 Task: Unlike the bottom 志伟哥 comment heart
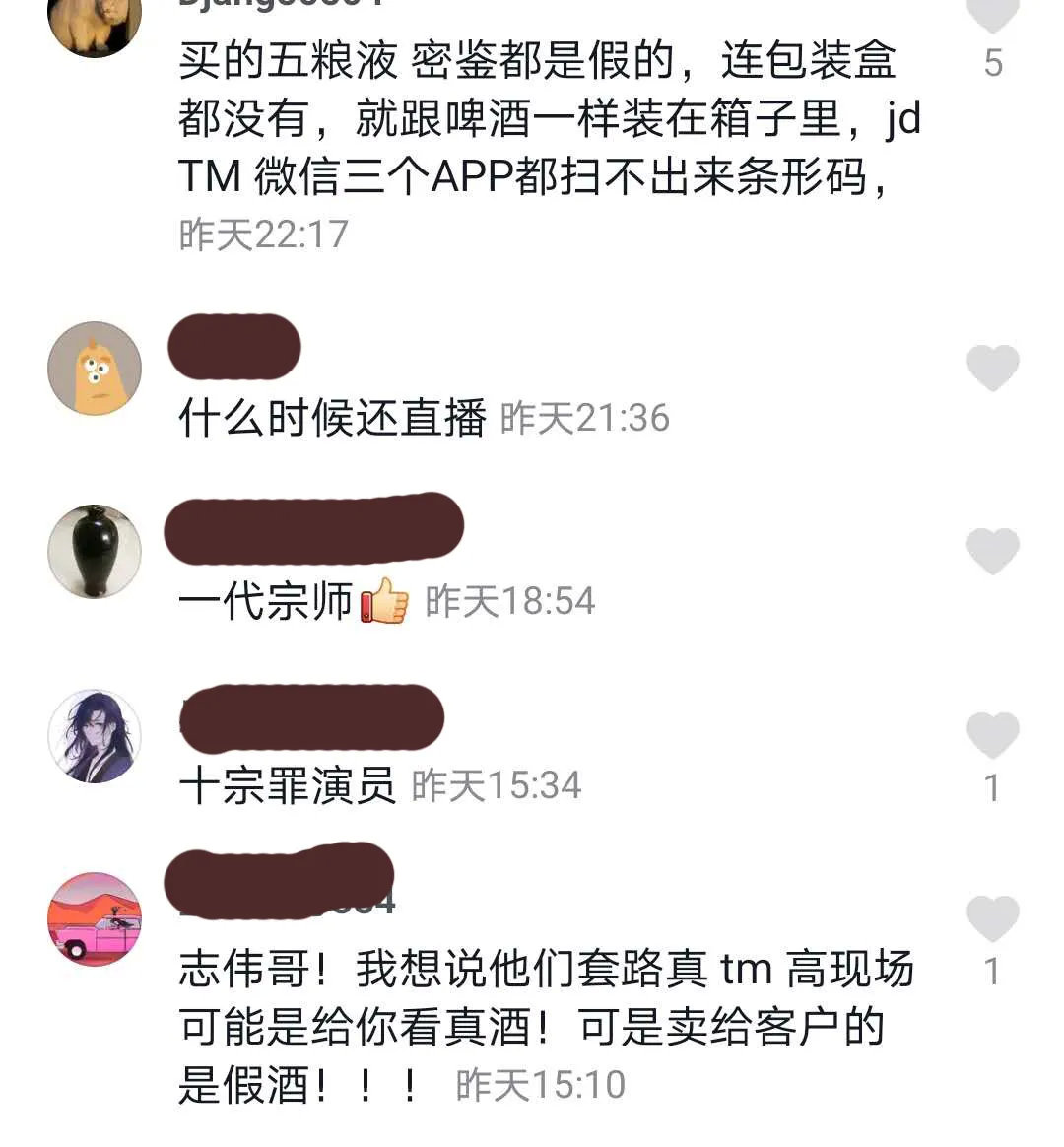click(x=990, y=916)
